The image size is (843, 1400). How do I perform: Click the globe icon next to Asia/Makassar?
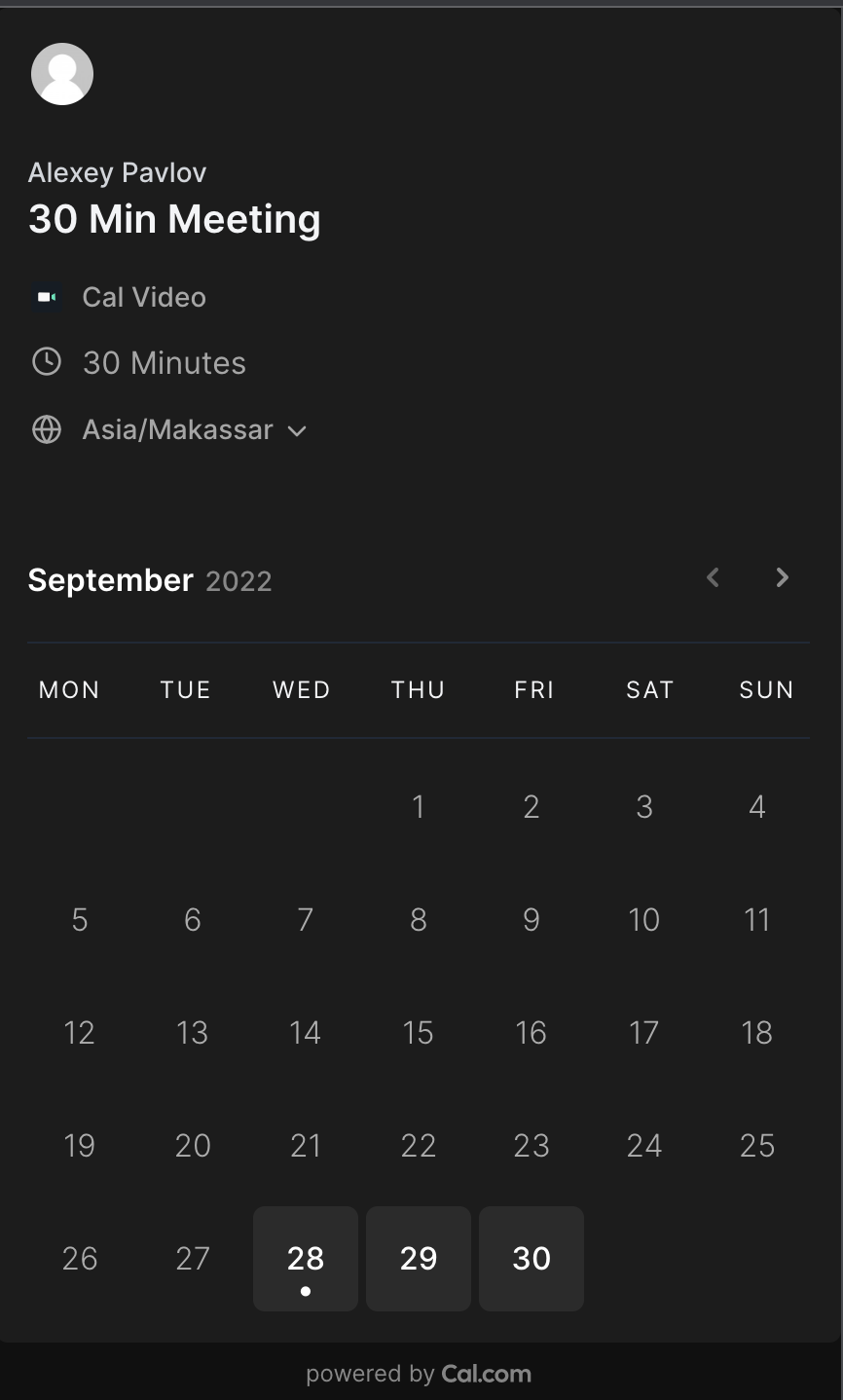point(46,429)
